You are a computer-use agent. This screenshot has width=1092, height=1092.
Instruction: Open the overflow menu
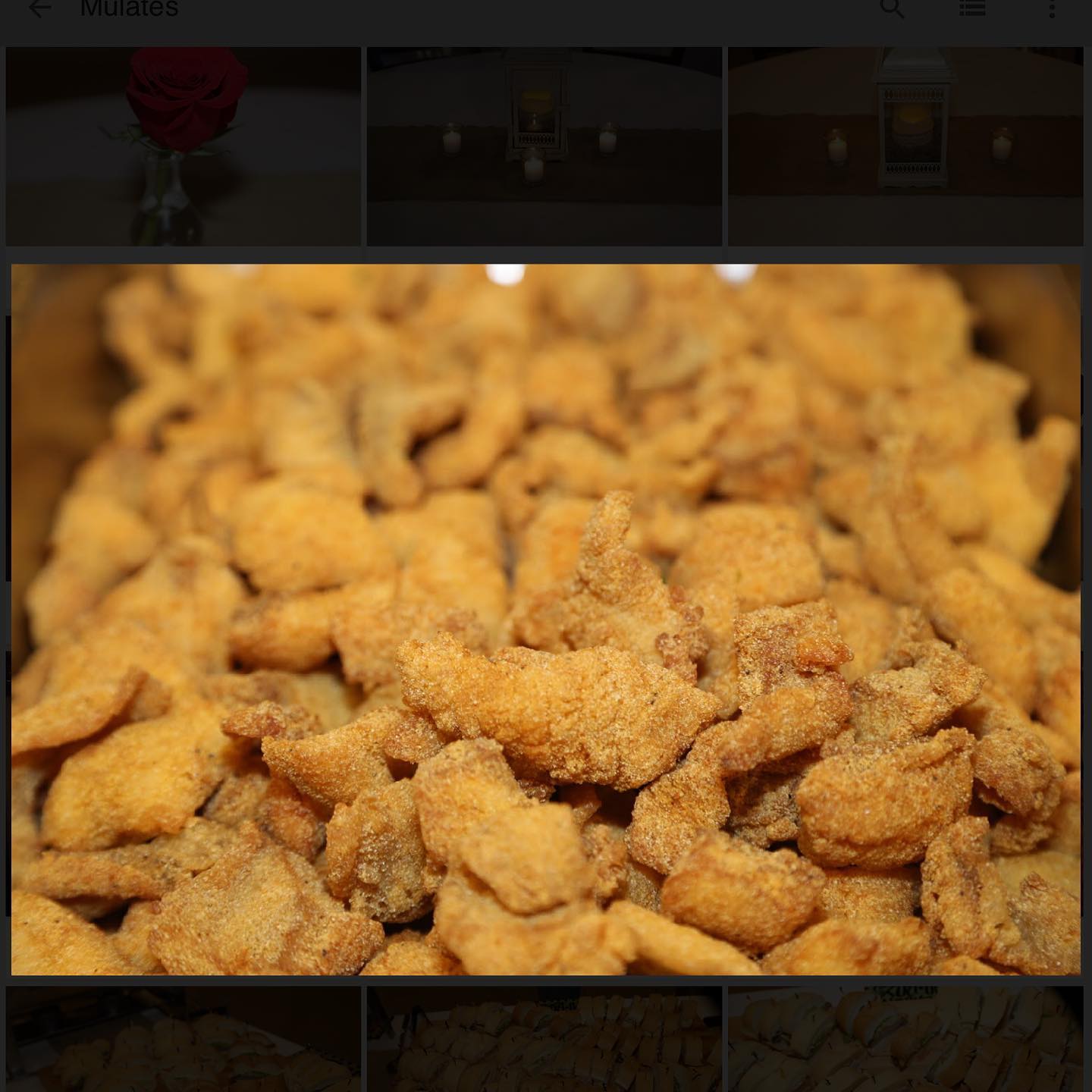click(1052, 9)
